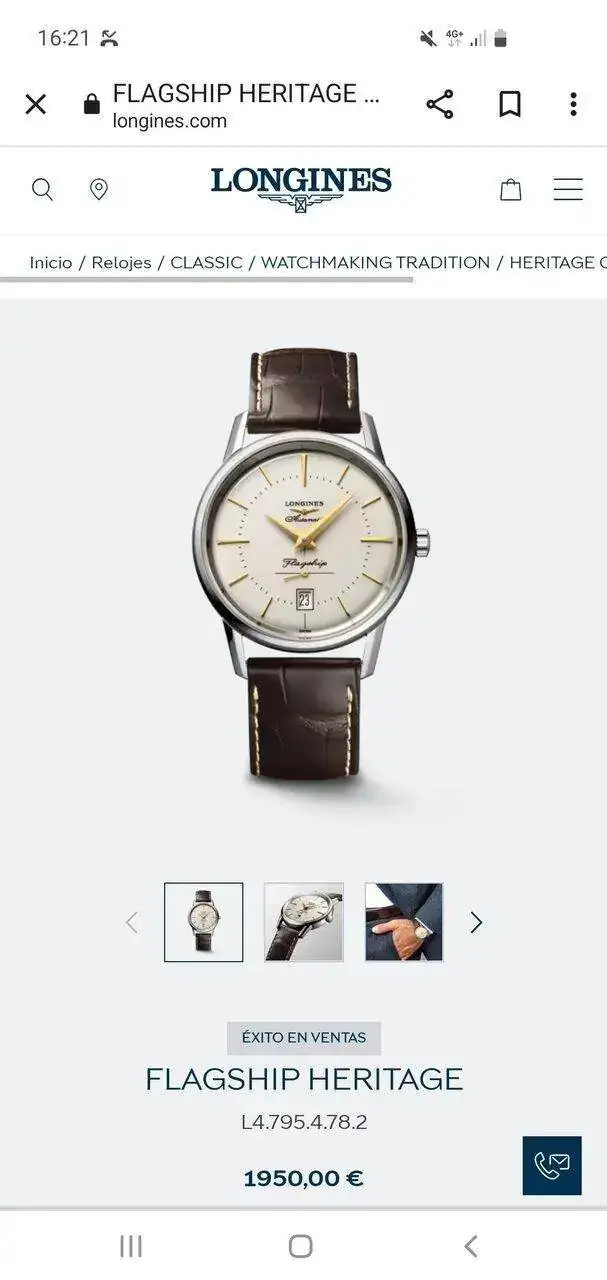Close the browser tab with the X
The width and height of the screenshot is (607, 1280).
click(36, 104)
